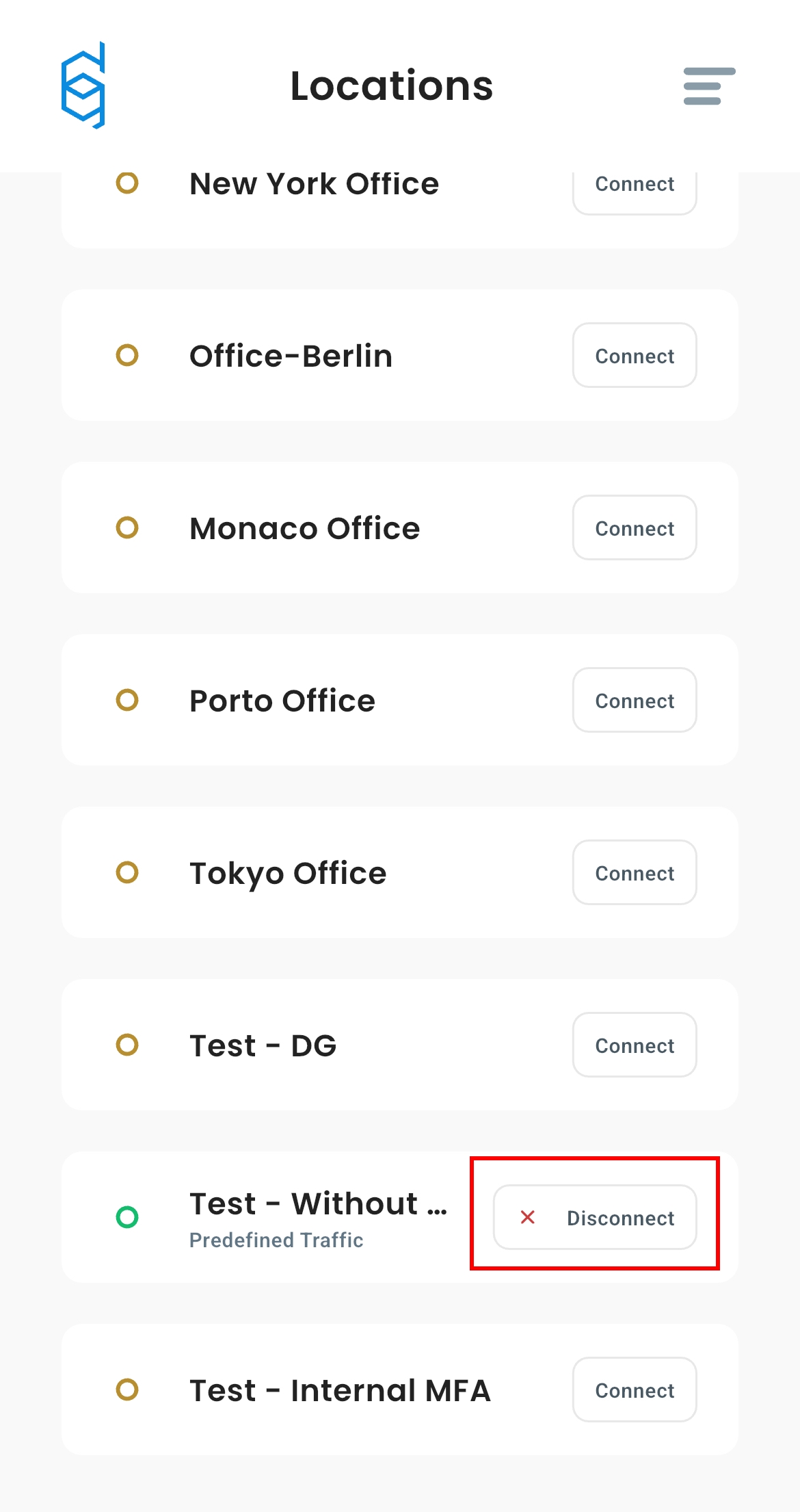
Task: Connect to Office-Berlin location
Action: pyautogui.click(x=635, y=356)
